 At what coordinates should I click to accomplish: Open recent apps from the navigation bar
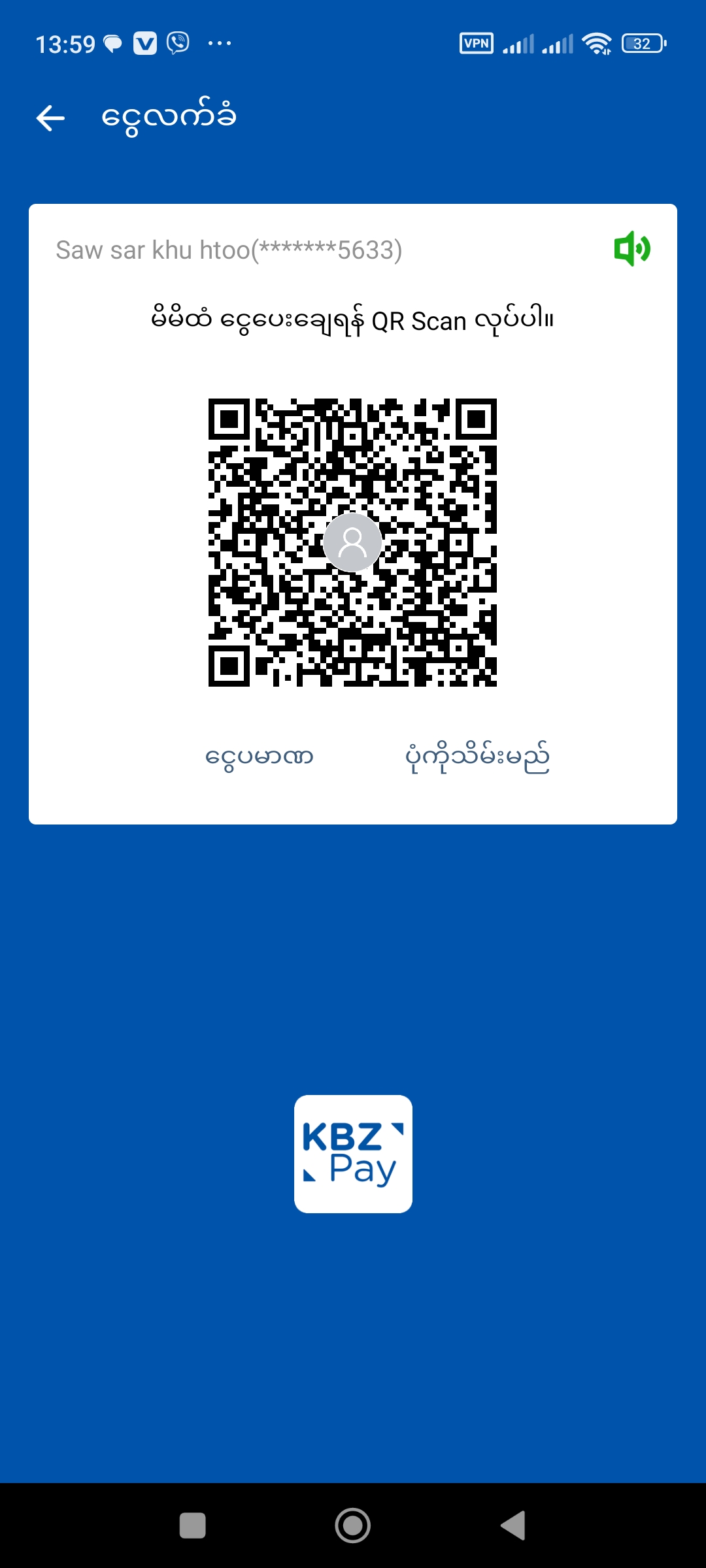point(193,1526)
